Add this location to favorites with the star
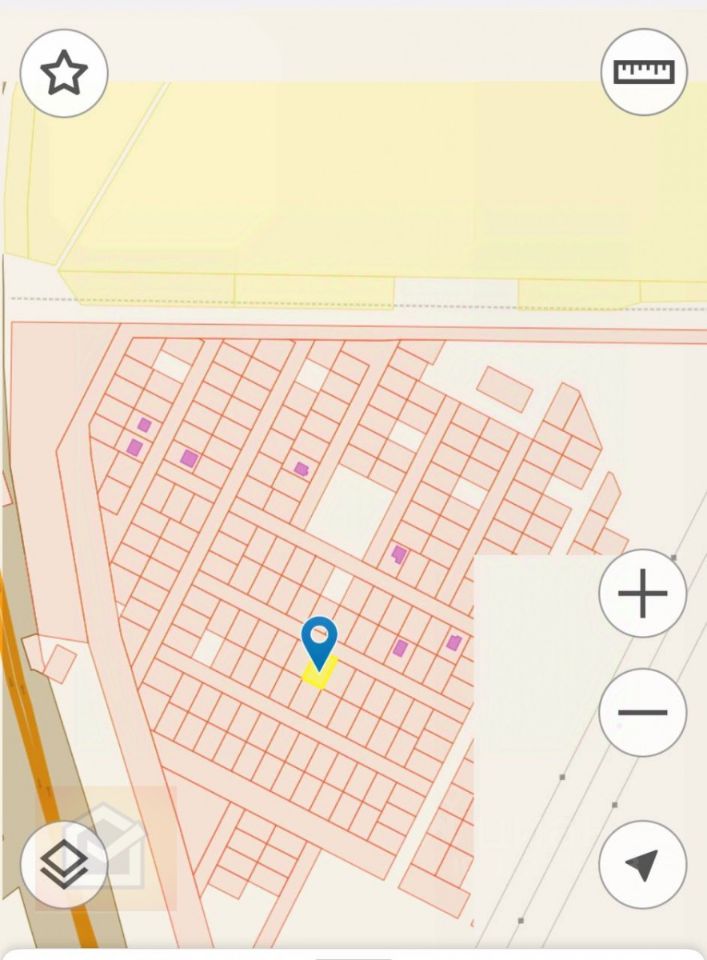The height and width of the screenshot is (960, 707). (64, 74)
